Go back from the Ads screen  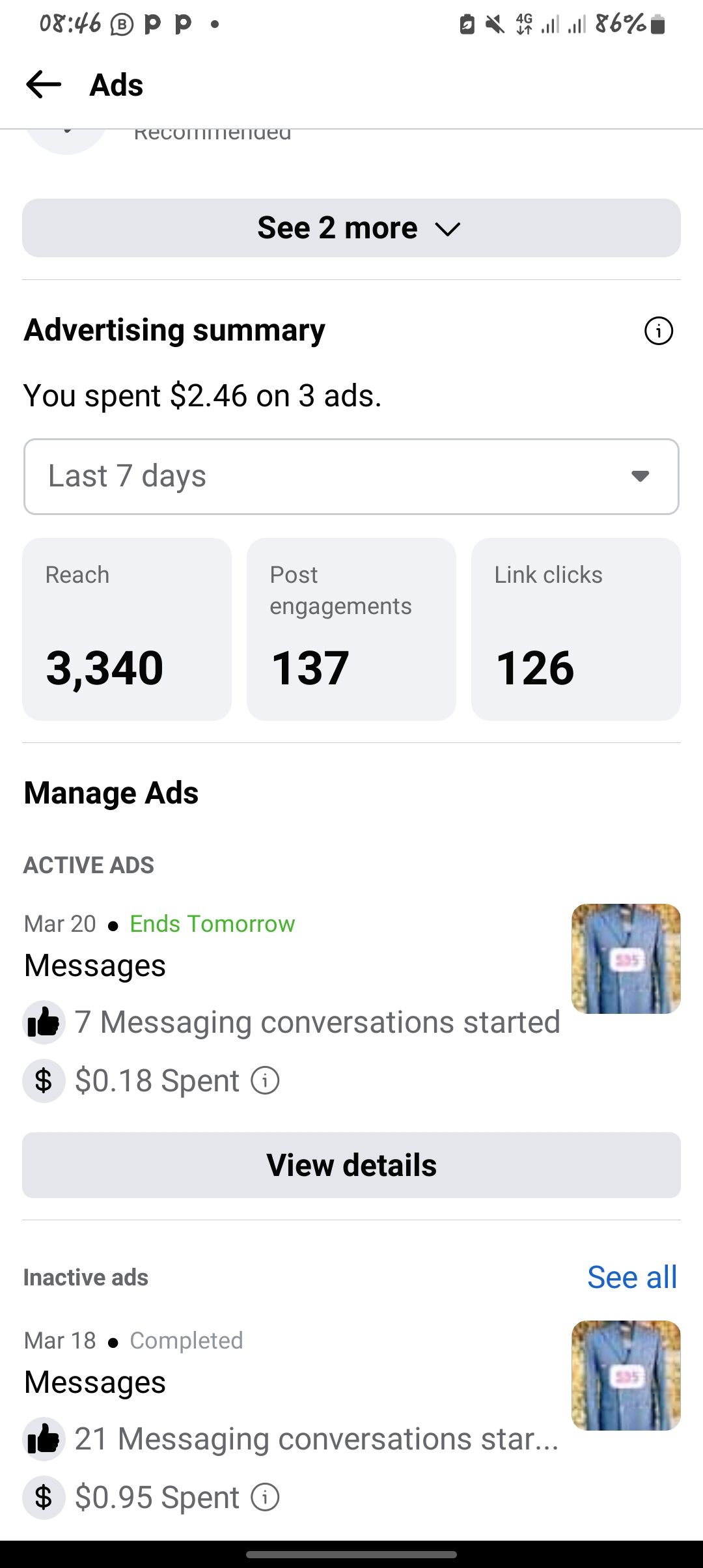pyautogui.click(x=44, y=85)
